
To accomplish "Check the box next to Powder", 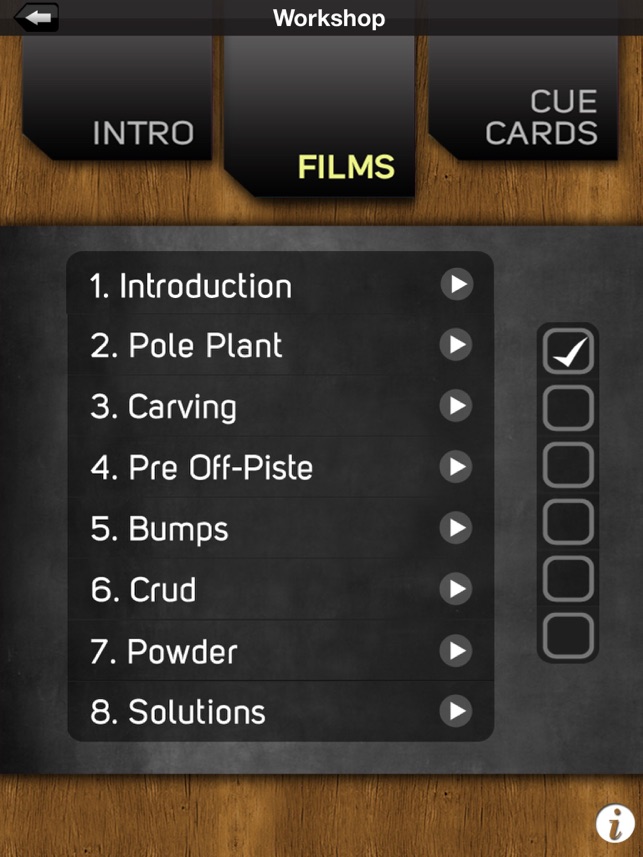I will pos(568,637).
